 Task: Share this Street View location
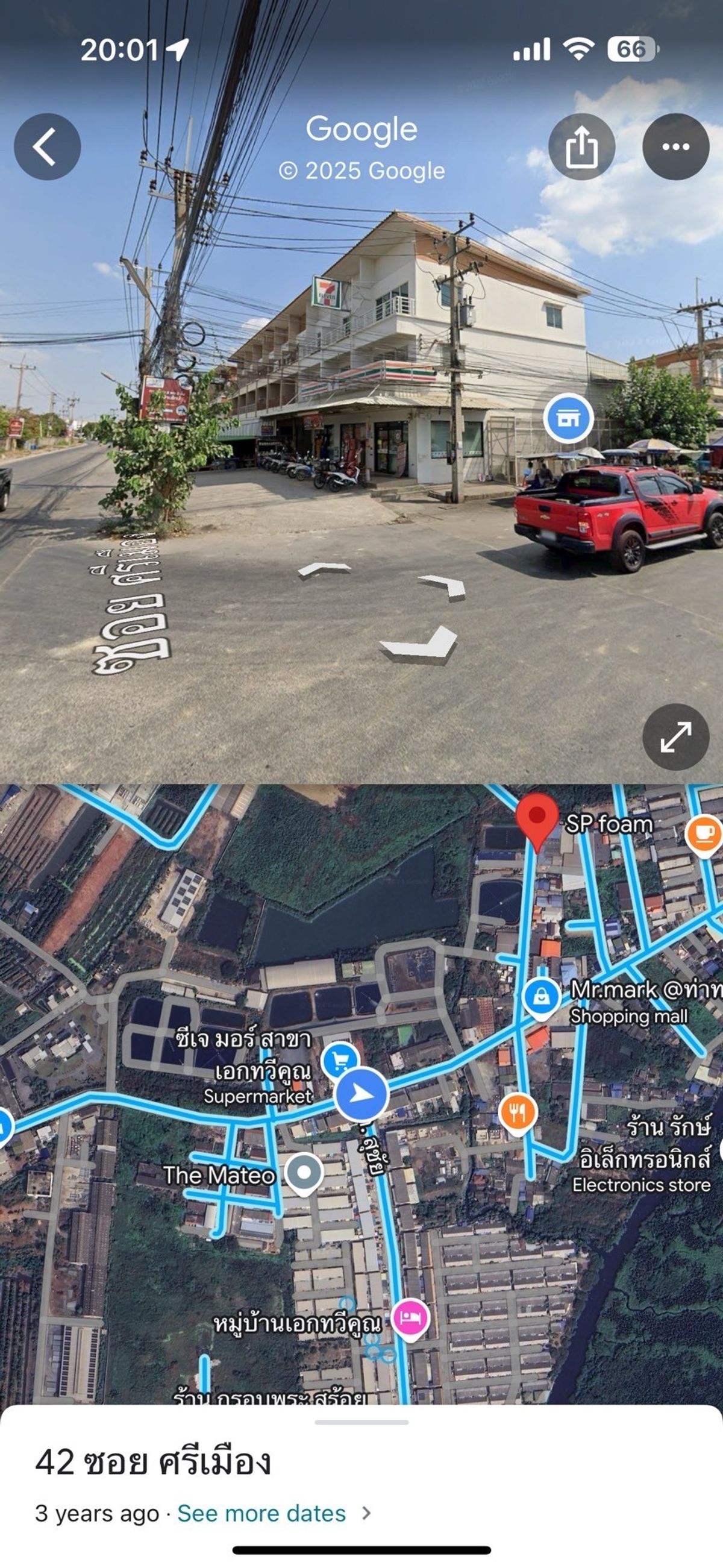[581, 146]
